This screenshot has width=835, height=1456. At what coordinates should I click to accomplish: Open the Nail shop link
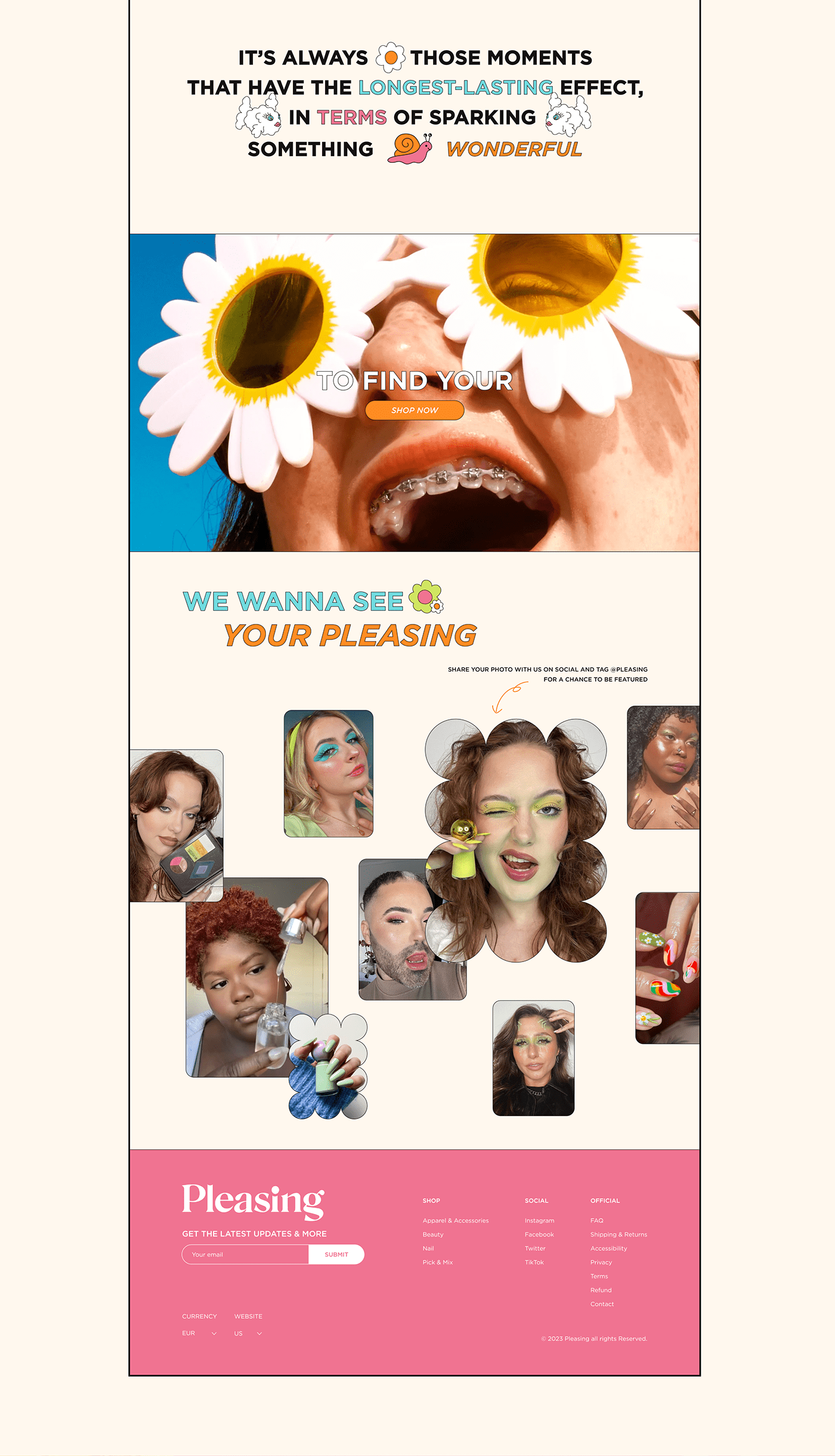[428, 1248]
